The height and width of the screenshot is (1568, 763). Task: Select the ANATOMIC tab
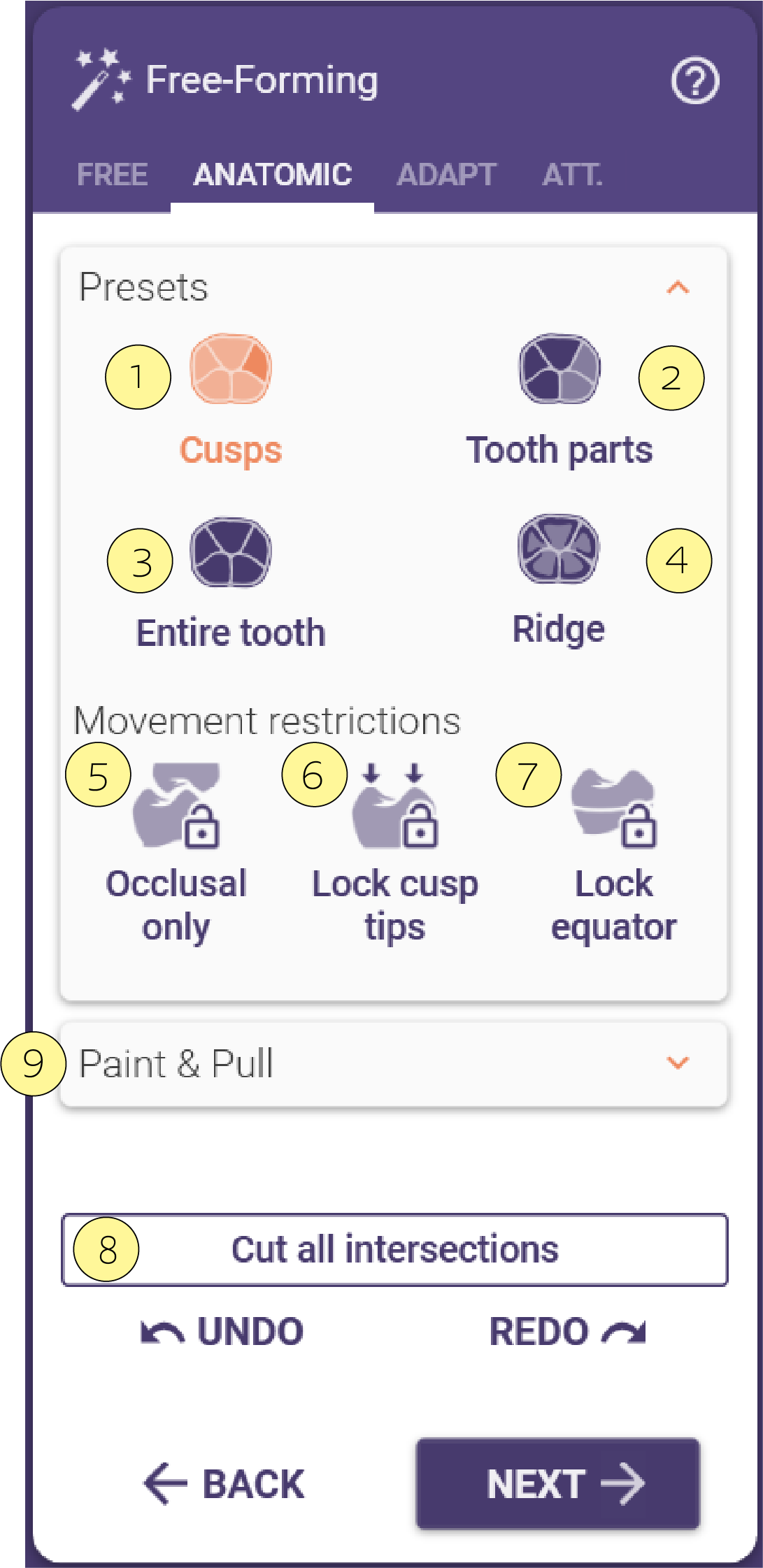pos(273,175)
